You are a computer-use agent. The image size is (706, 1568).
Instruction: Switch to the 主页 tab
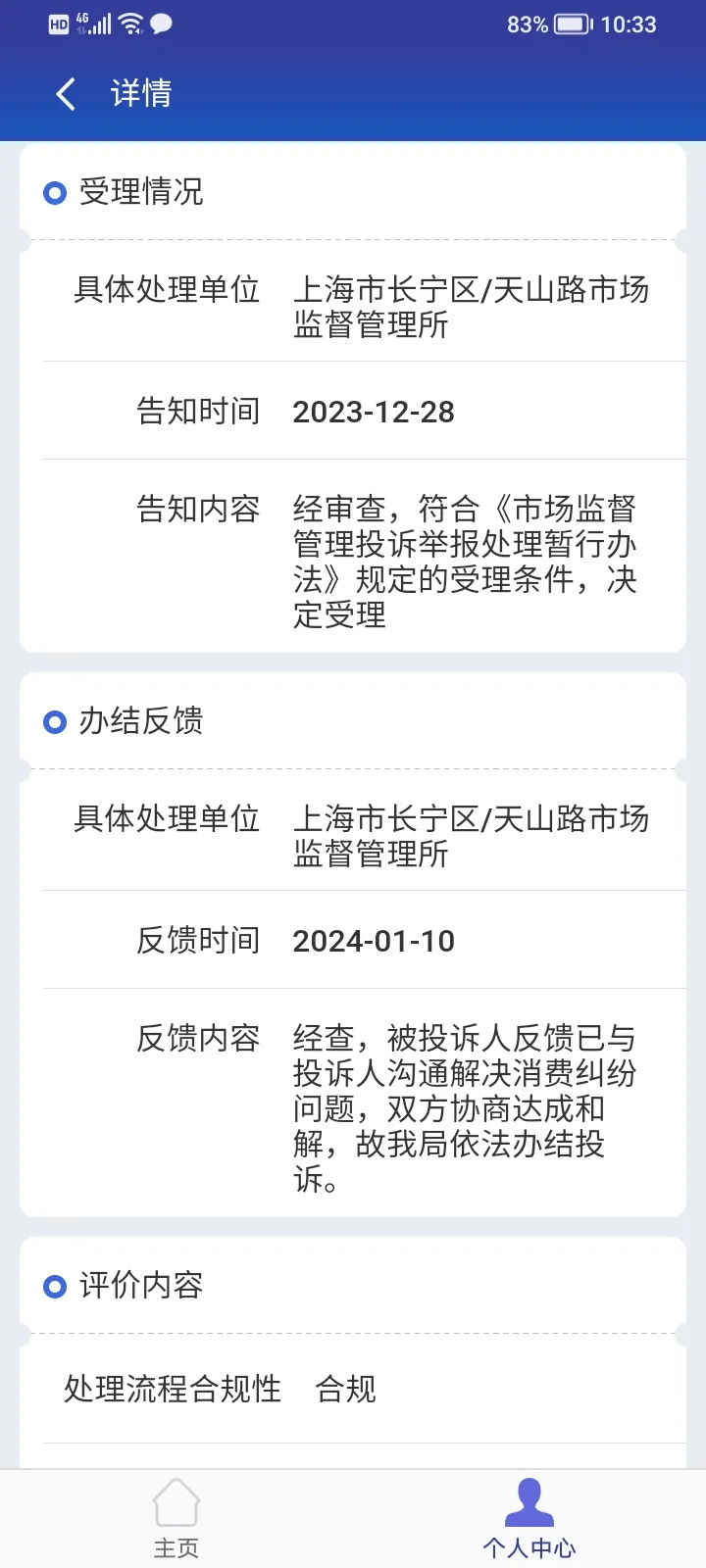pyautogui.click(x=176, y=1517)
